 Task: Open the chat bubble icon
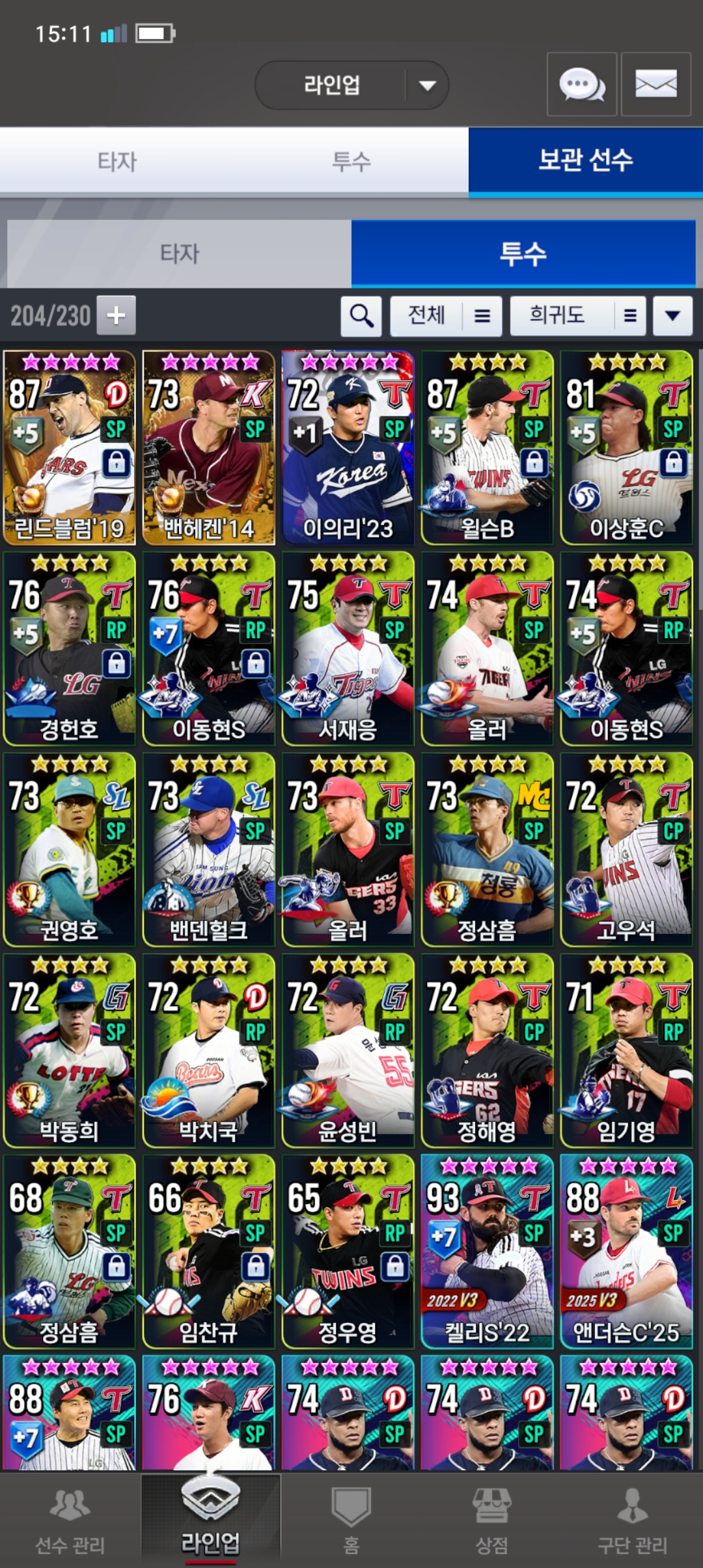click(581, 85)
